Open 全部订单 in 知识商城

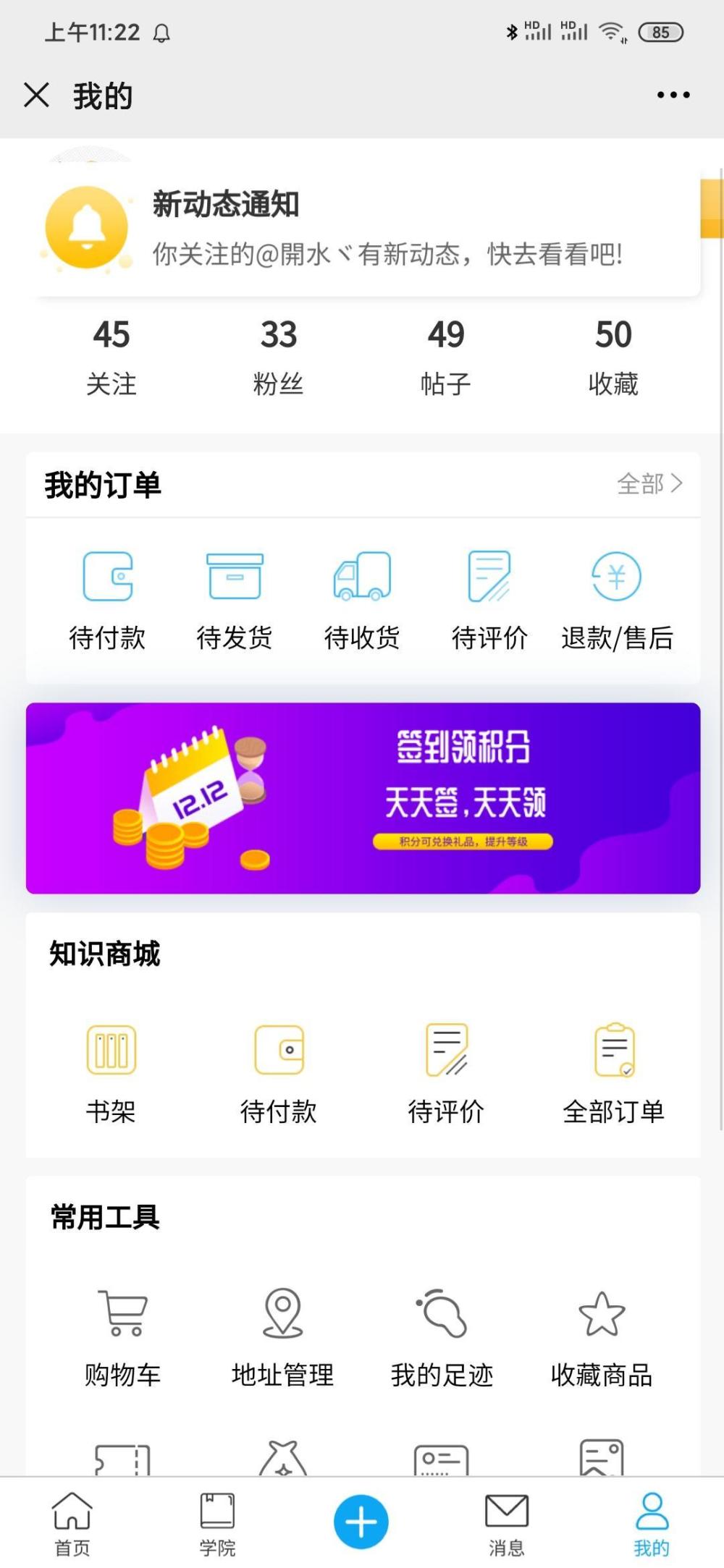coord(613,1074)
